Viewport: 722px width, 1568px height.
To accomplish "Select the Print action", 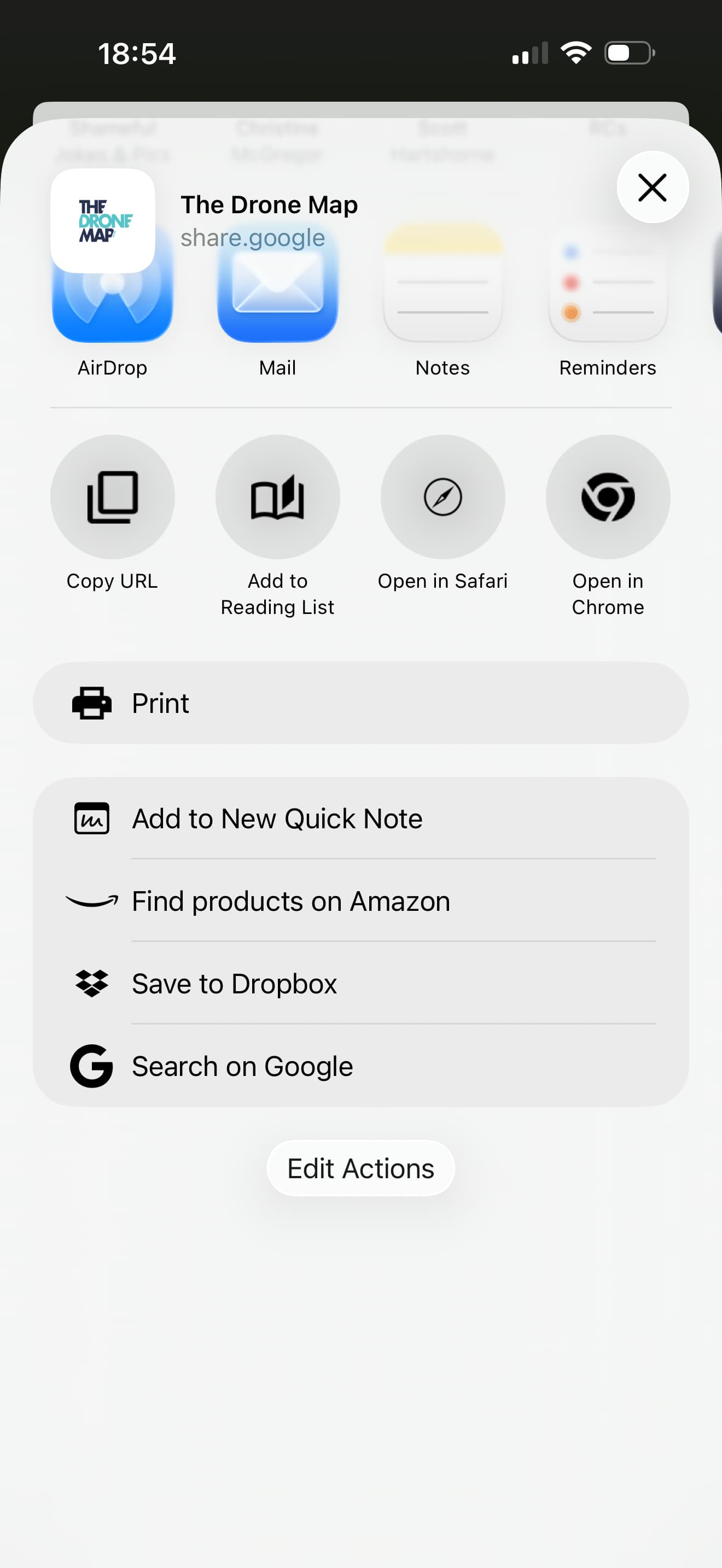I will (x=360, y=703).
